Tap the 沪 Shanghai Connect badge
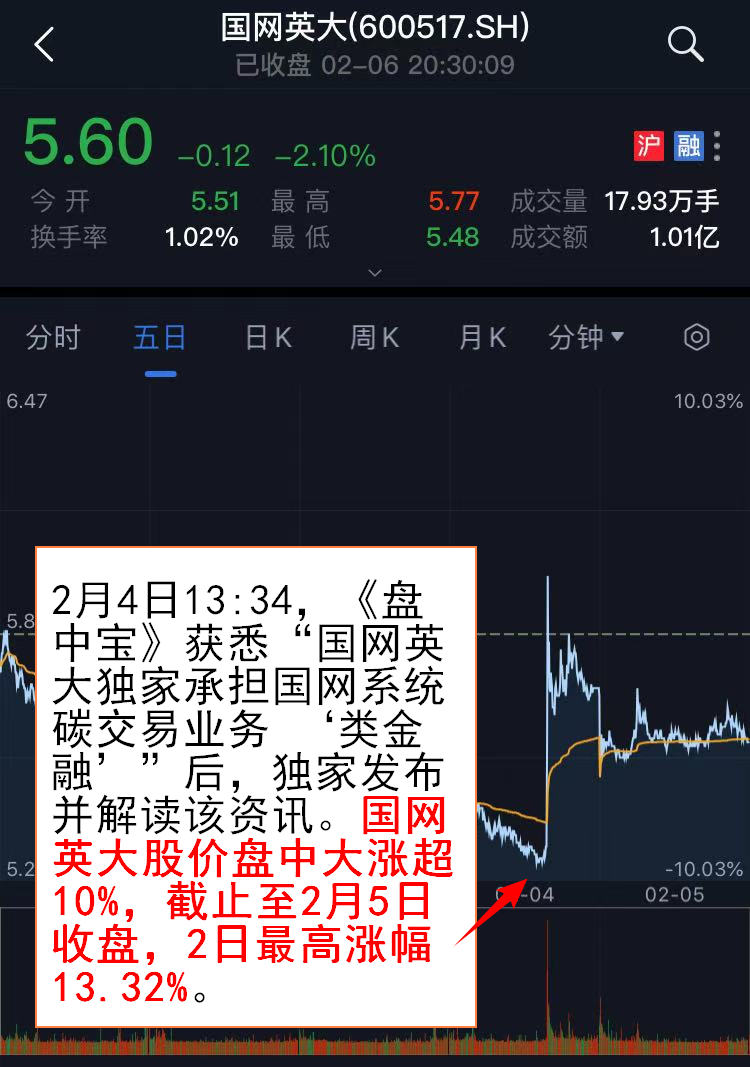 [x=649, y=146]
